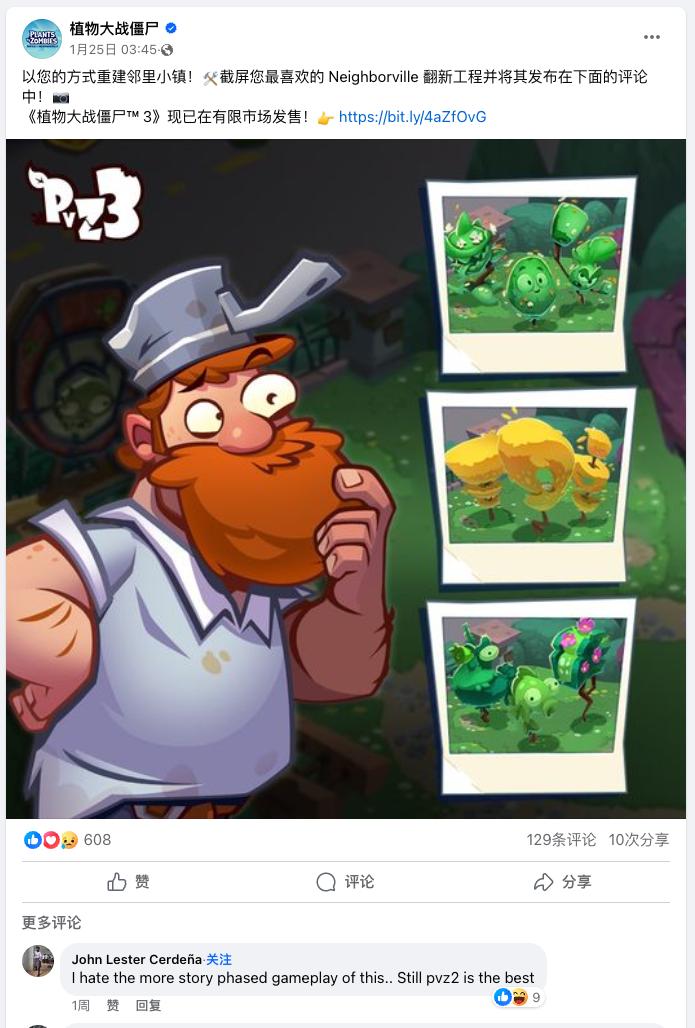Open the post's 1月25日 03:45 timestamp
Viewport: 695px width, 1028px height.
[x=113, y=49]
